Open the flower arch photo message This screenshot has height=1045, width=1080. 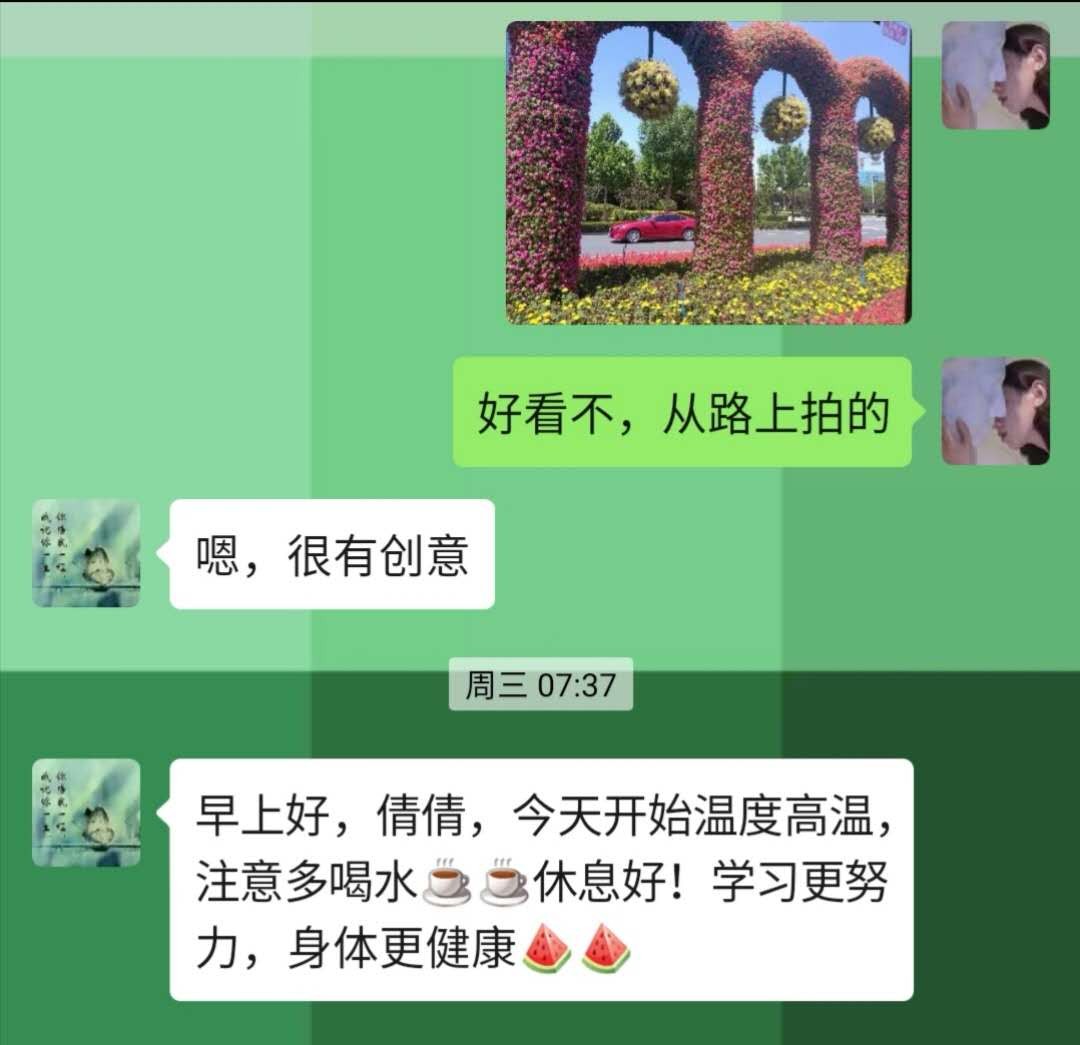tap(708, 173)
